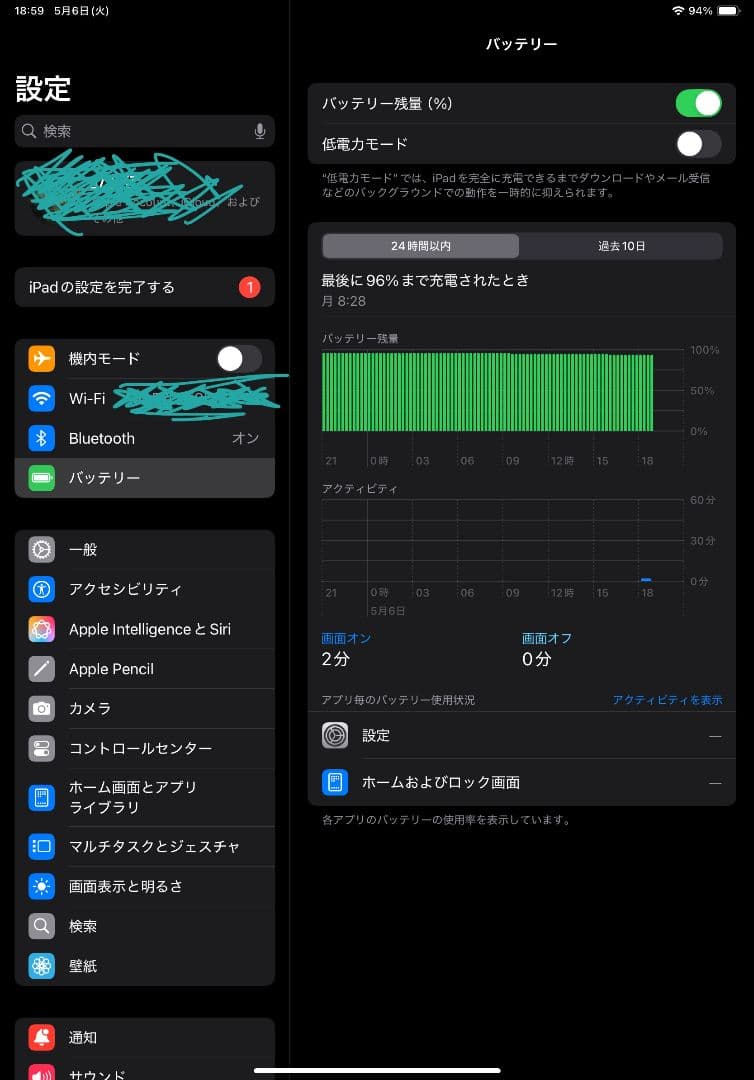Select the 24時間以内 tab
The image size is (754, 1080).
[x=419, y=245]
